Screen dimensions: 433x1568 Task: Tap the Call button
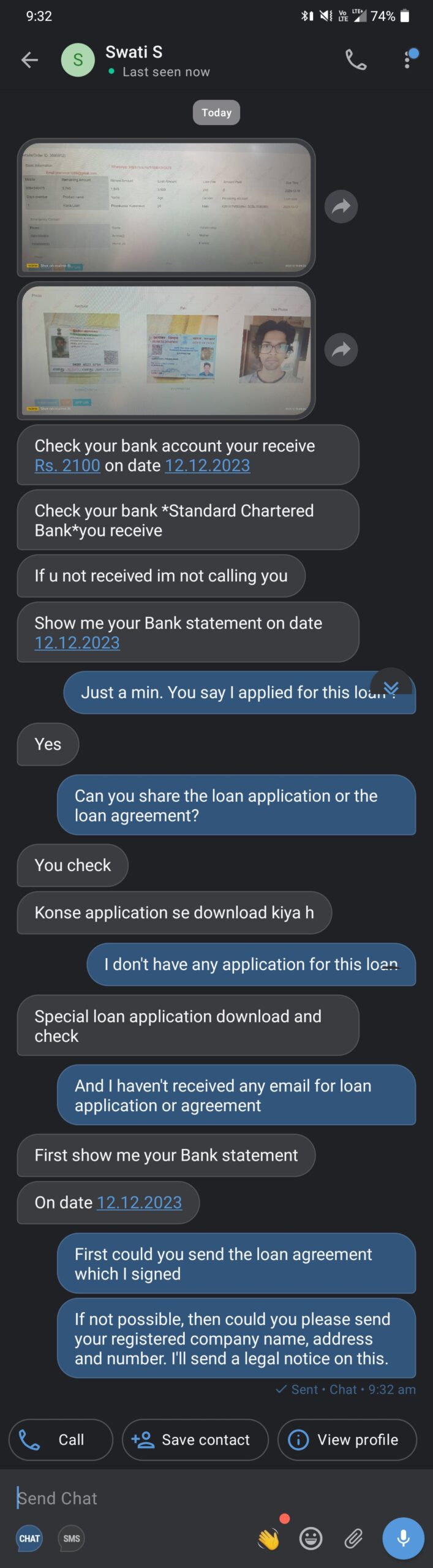pyautogui.click(x=61, y=1439)
